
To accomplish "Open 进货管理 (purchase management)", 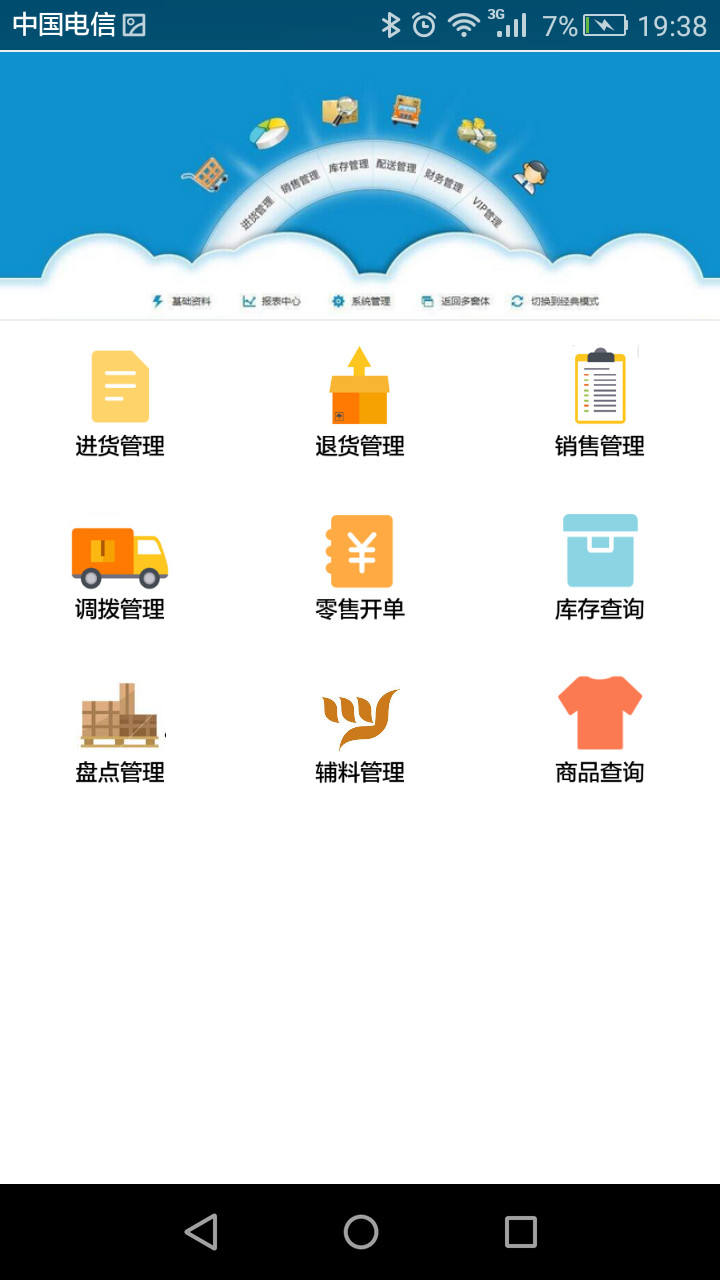I will tap(120, 402).
